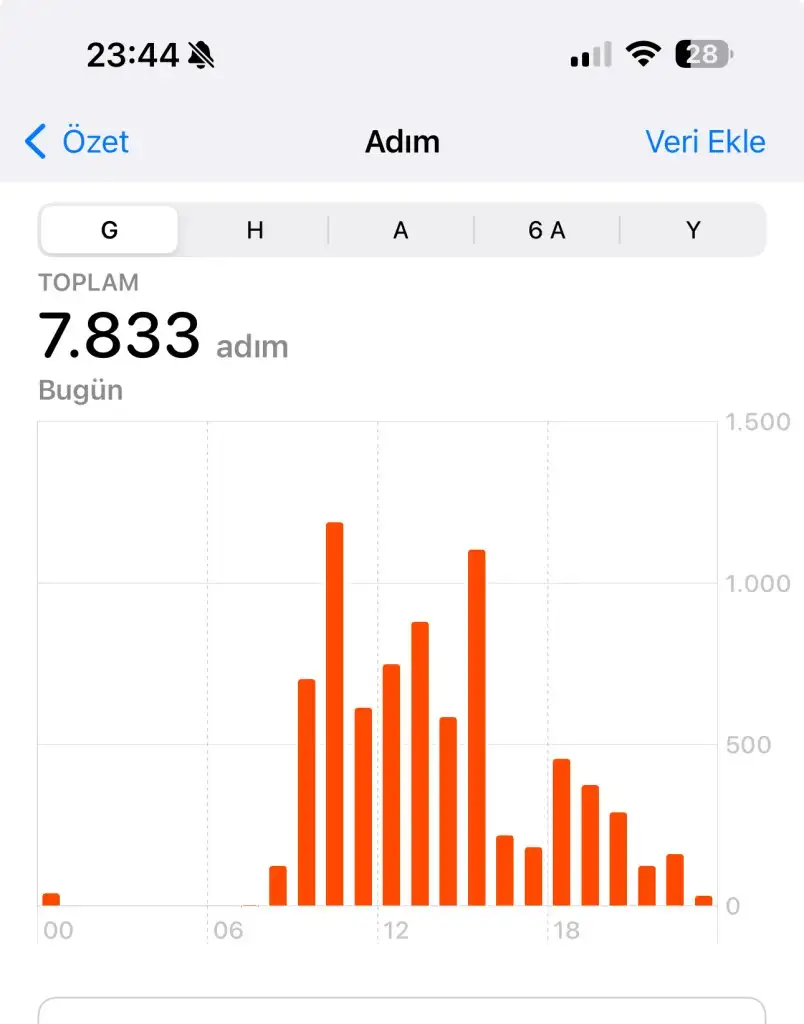The height and width of the screenshot is (1024, 804).
Task: Select the G daily view
Action: coord(109,231)
